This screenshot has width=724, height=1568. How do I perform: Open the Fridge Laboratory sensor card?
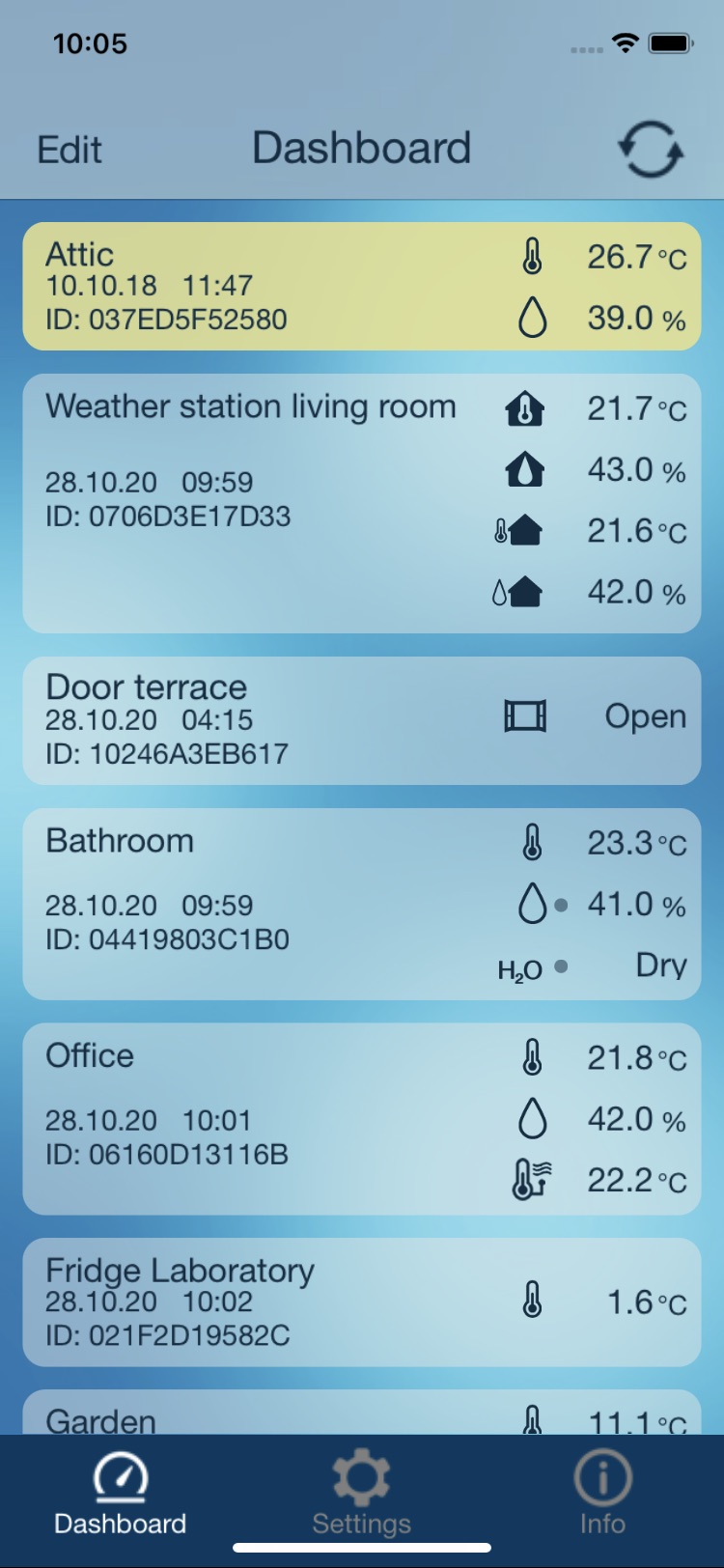(x=362, y=1302)
